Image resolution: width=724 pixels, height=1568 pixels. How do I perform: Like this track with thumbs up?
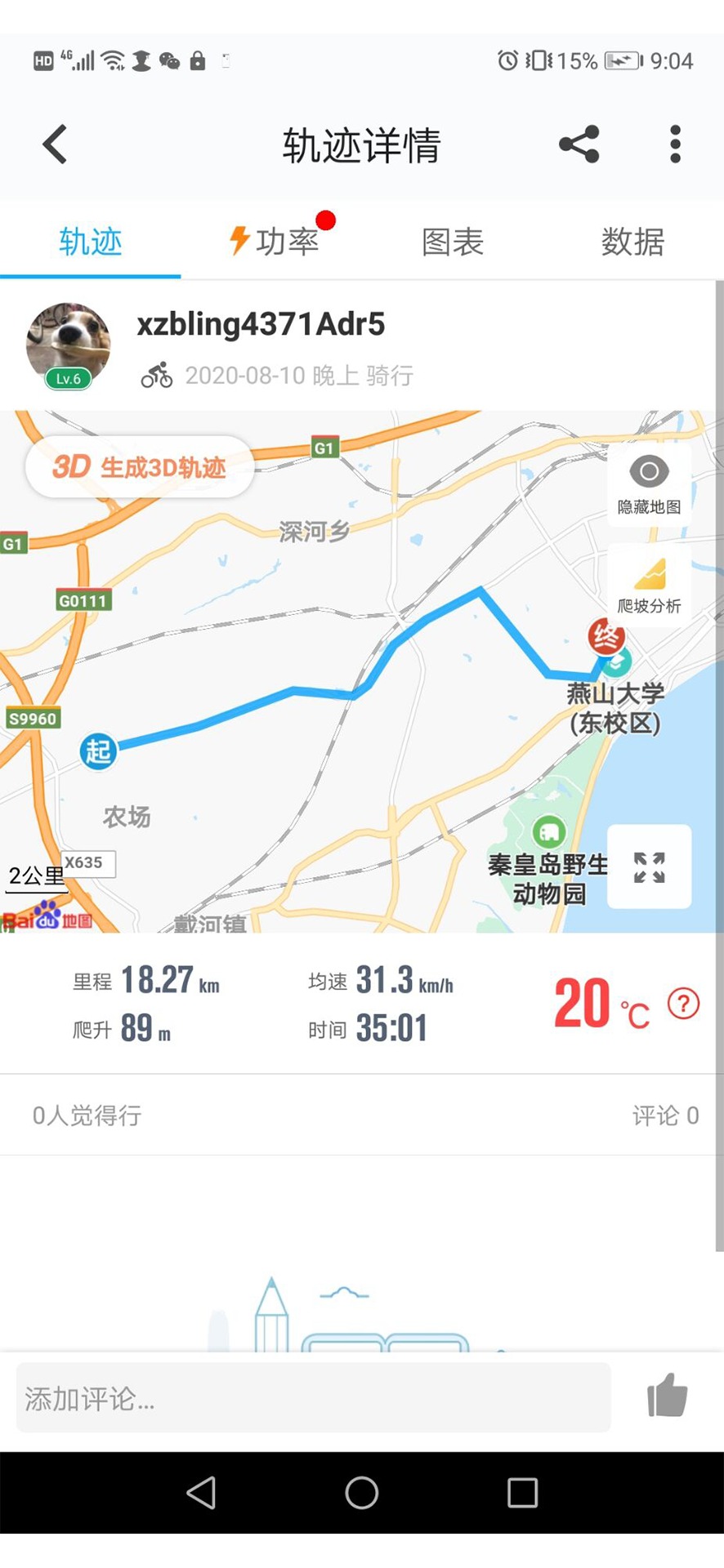click(x=668, y=1396)
